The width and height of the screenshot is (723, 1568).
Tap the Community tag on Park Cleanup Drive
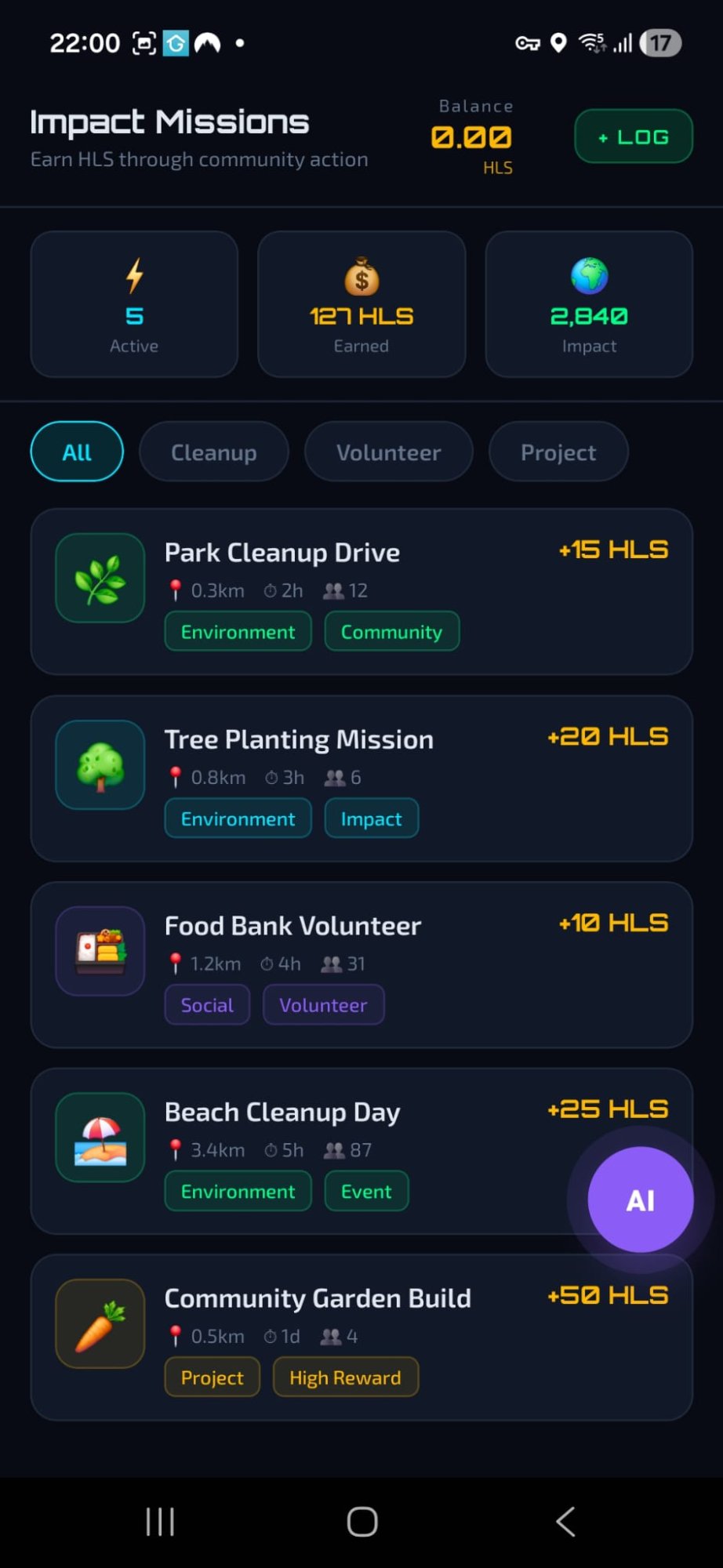coord(391,631)
